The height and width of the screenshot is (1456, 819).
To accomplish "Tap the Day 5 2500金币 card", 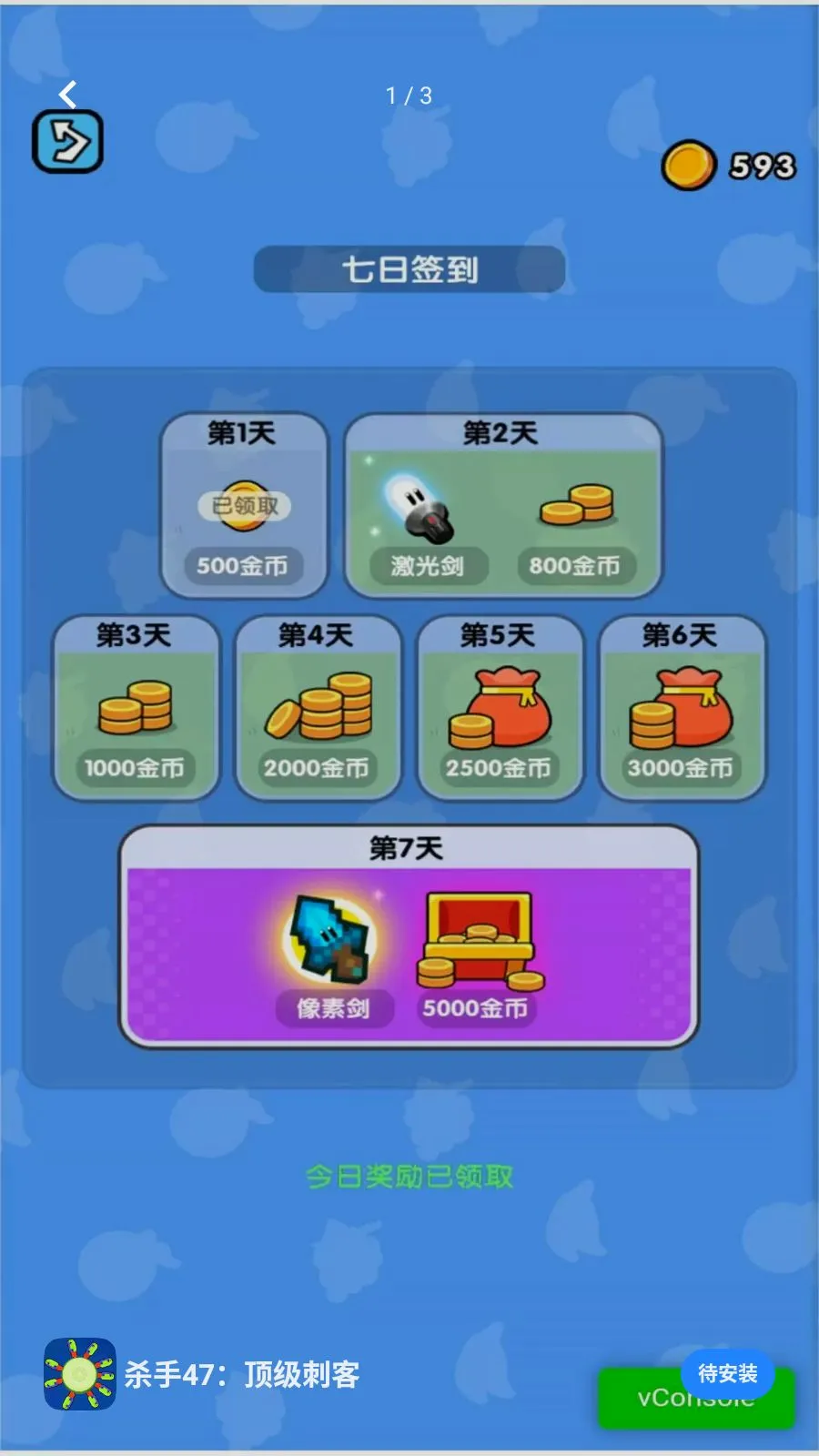I will [500, 708].
